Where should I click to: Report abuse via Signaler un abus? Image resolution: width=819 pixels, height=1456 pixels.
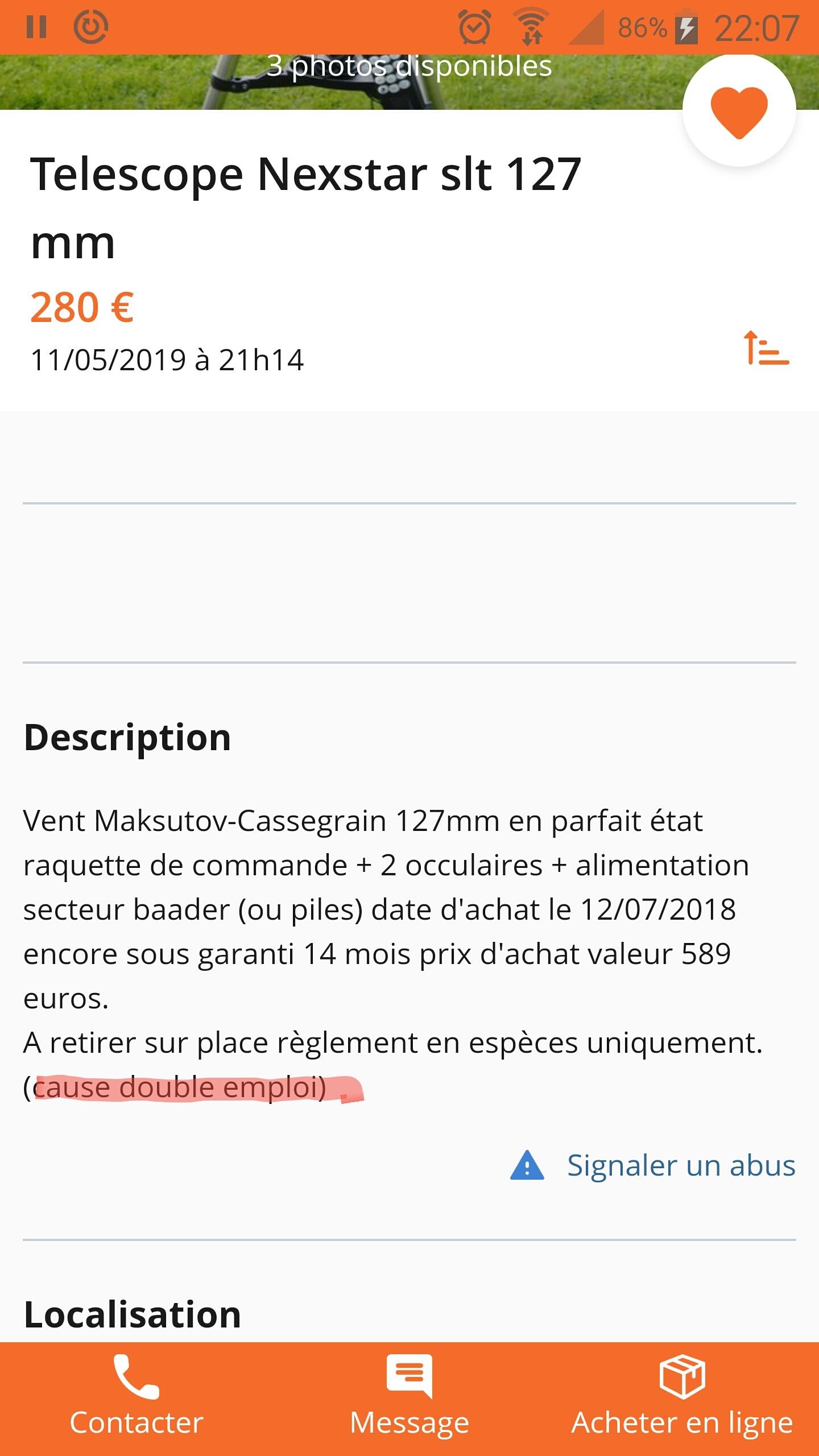click(x=654, y=1165)
